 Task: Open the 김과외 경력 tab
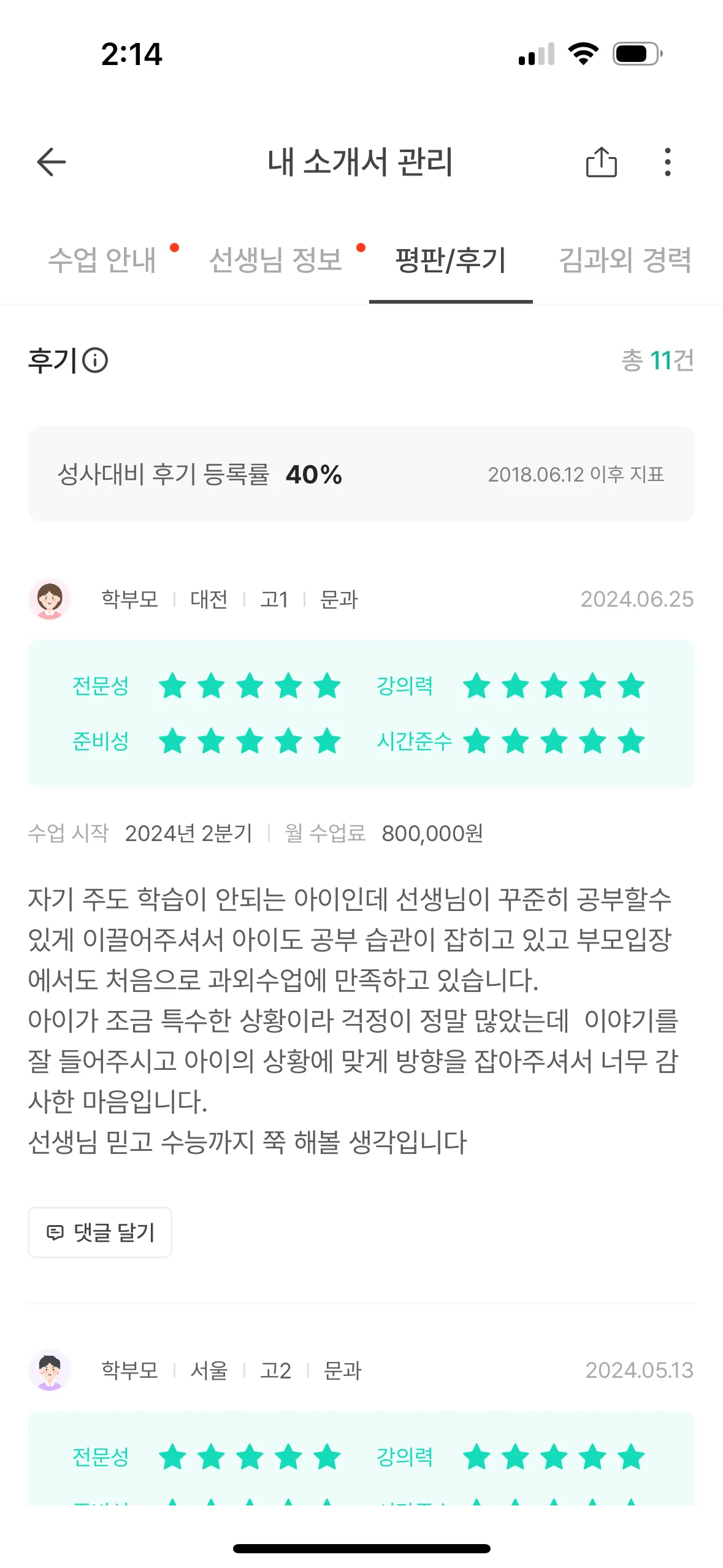coord(625,260)
